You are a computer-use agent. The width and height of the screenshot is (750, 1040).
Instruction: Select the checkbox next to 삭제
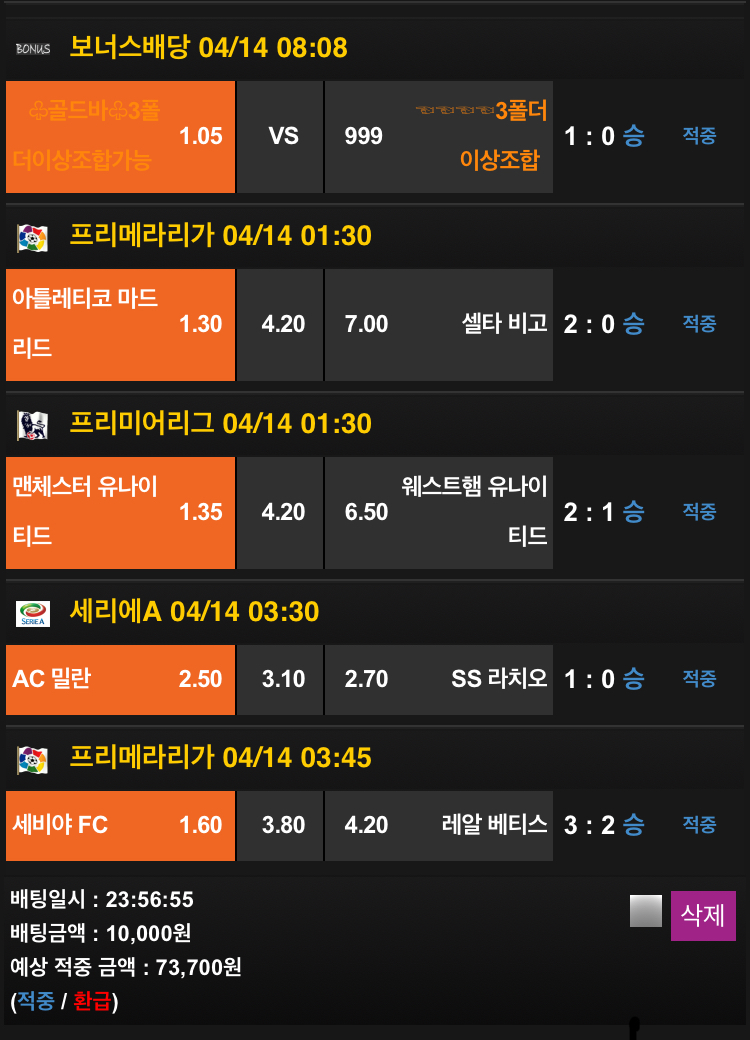pyautogui.click(x=646, y=911)
